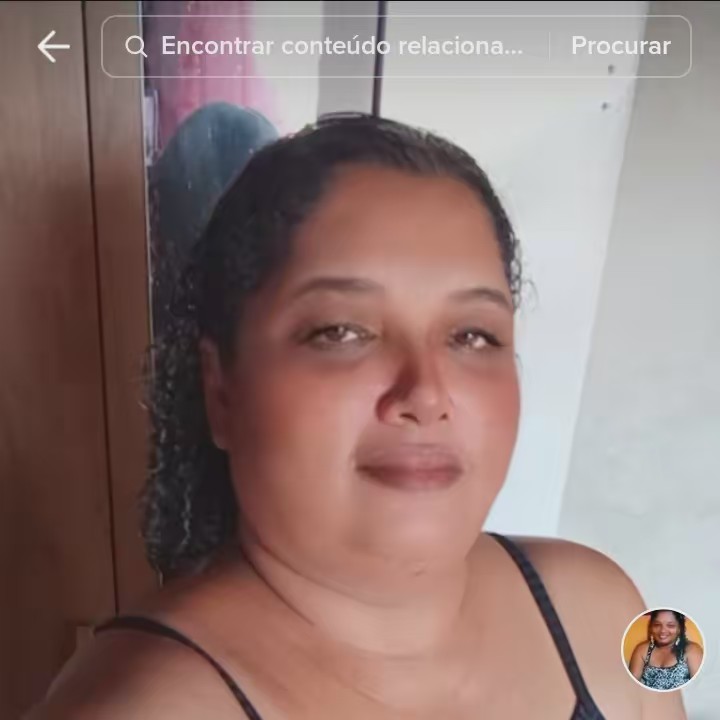Image resolution: width=720 pixels, height=720 pixels.
Task: Open the creator's profile avatar
Action: pos(662,649)
